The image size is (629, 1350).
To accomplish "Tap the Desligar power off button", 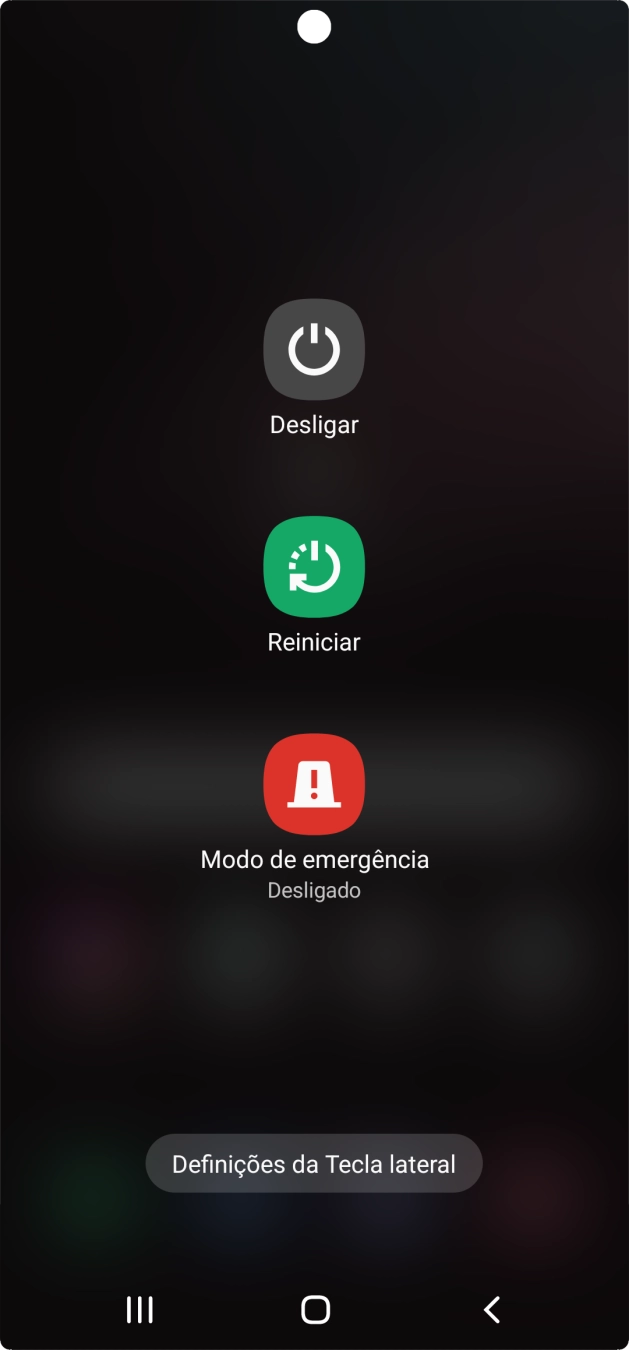I will point(314,350).
